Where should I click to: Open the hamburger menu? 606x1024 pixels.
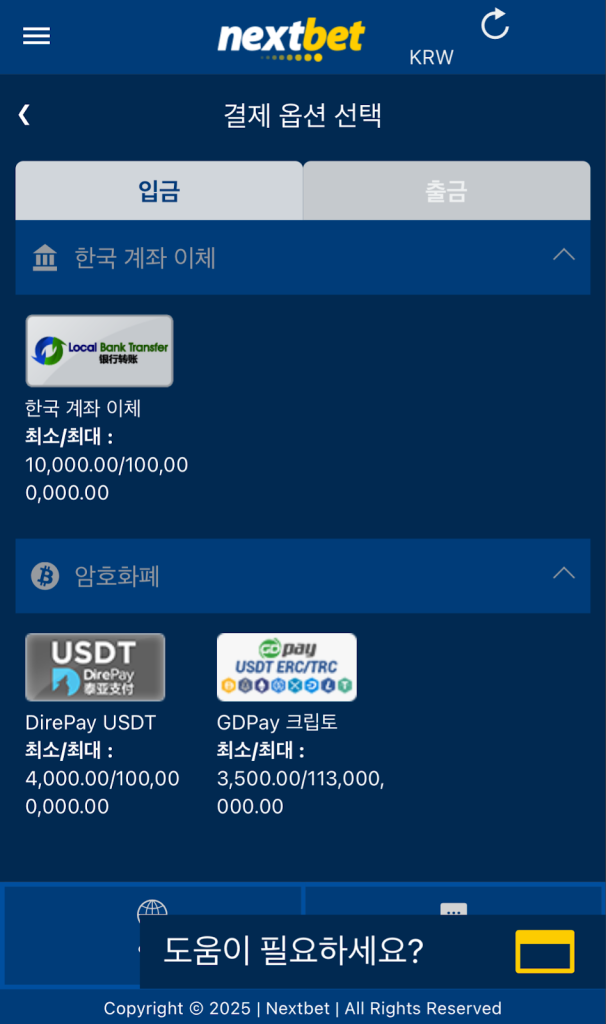point(36,36)
